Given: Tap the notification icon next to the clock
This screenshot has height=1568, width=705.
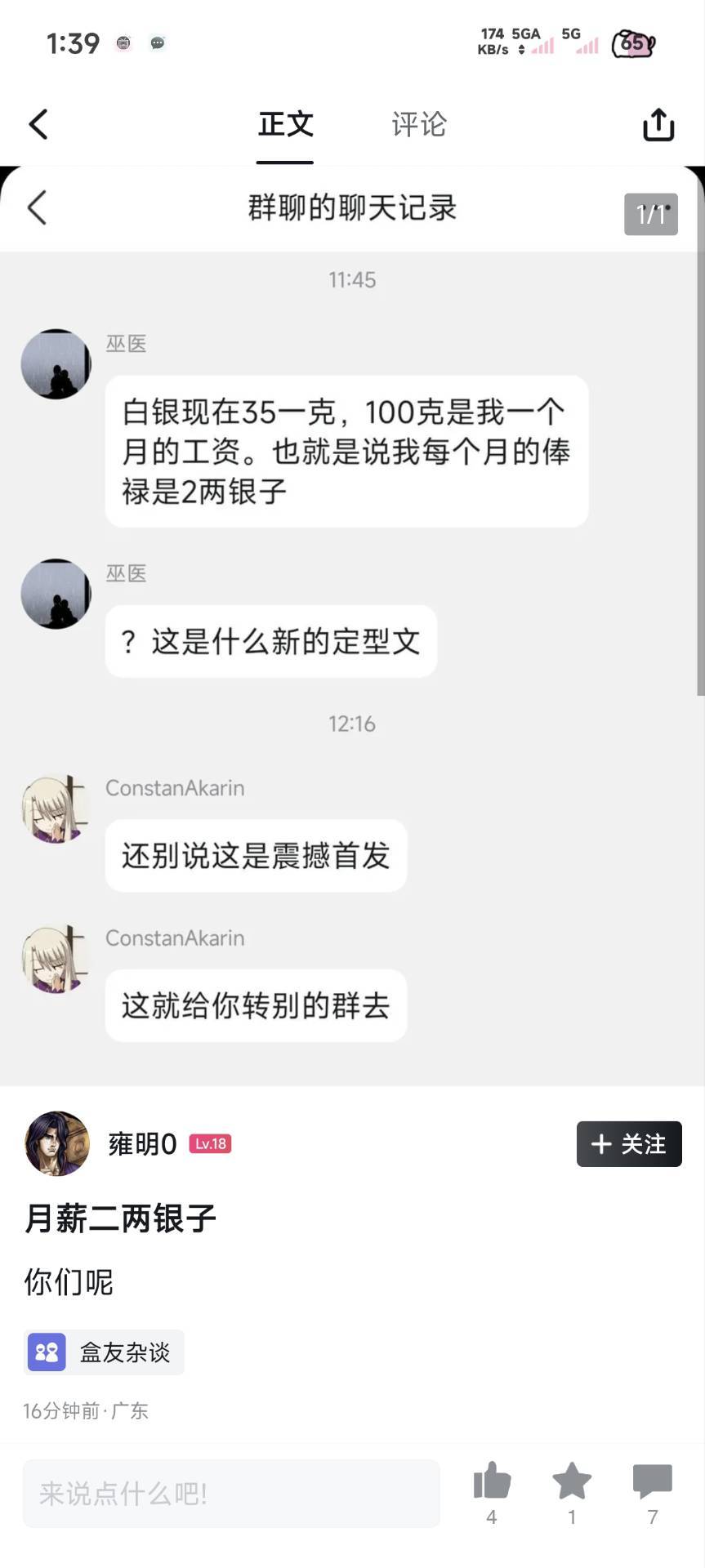Looking at the screenshot, I should [x=123, y=43].
